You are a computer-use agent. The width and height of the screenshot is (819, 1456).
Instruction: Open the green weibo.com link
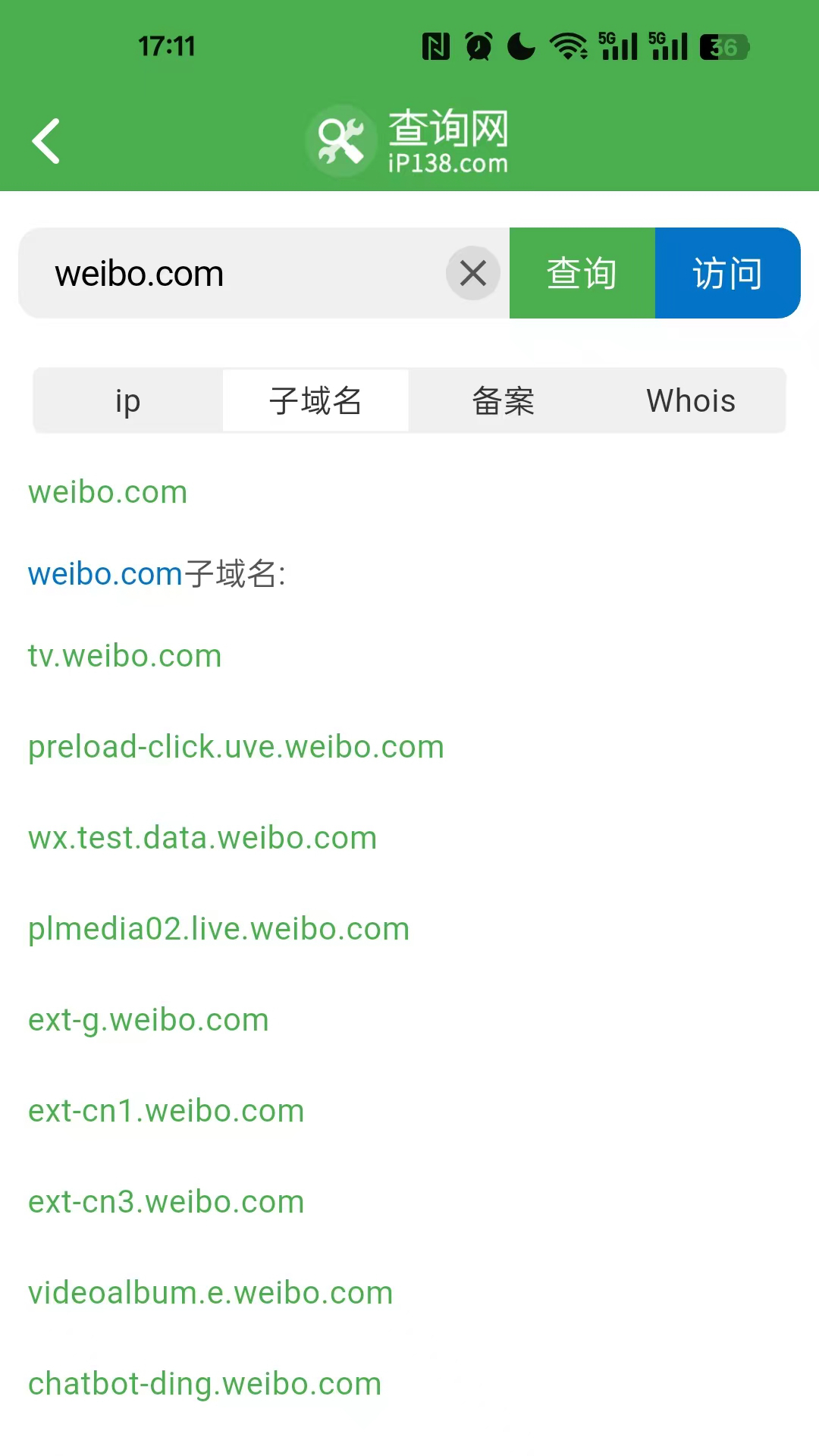[x=108, y=492]
